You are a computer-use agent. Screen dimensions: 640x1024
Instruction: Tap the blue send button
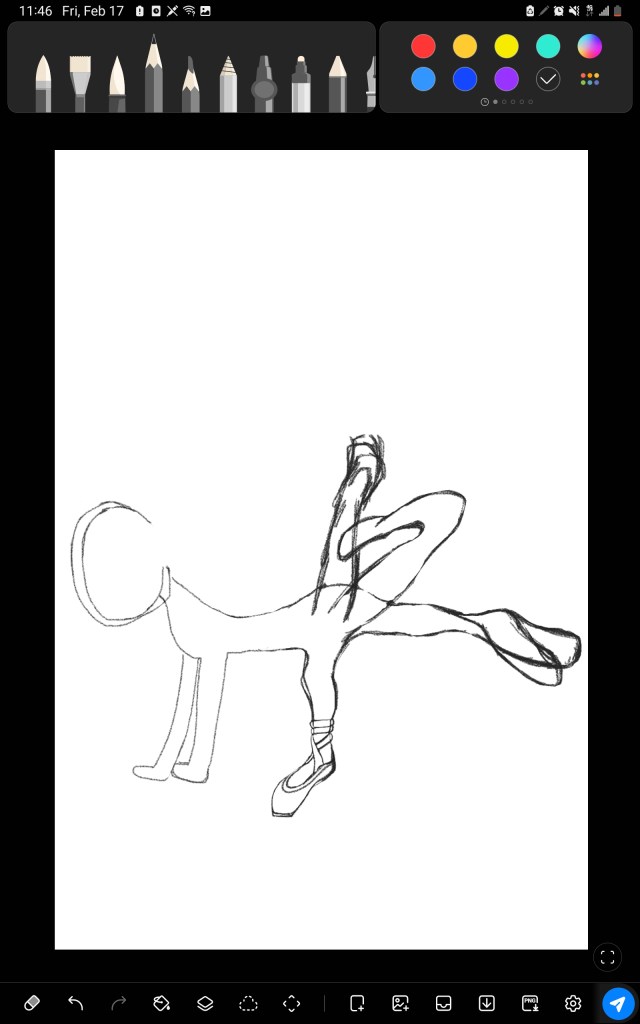(x=618, y=1003)
